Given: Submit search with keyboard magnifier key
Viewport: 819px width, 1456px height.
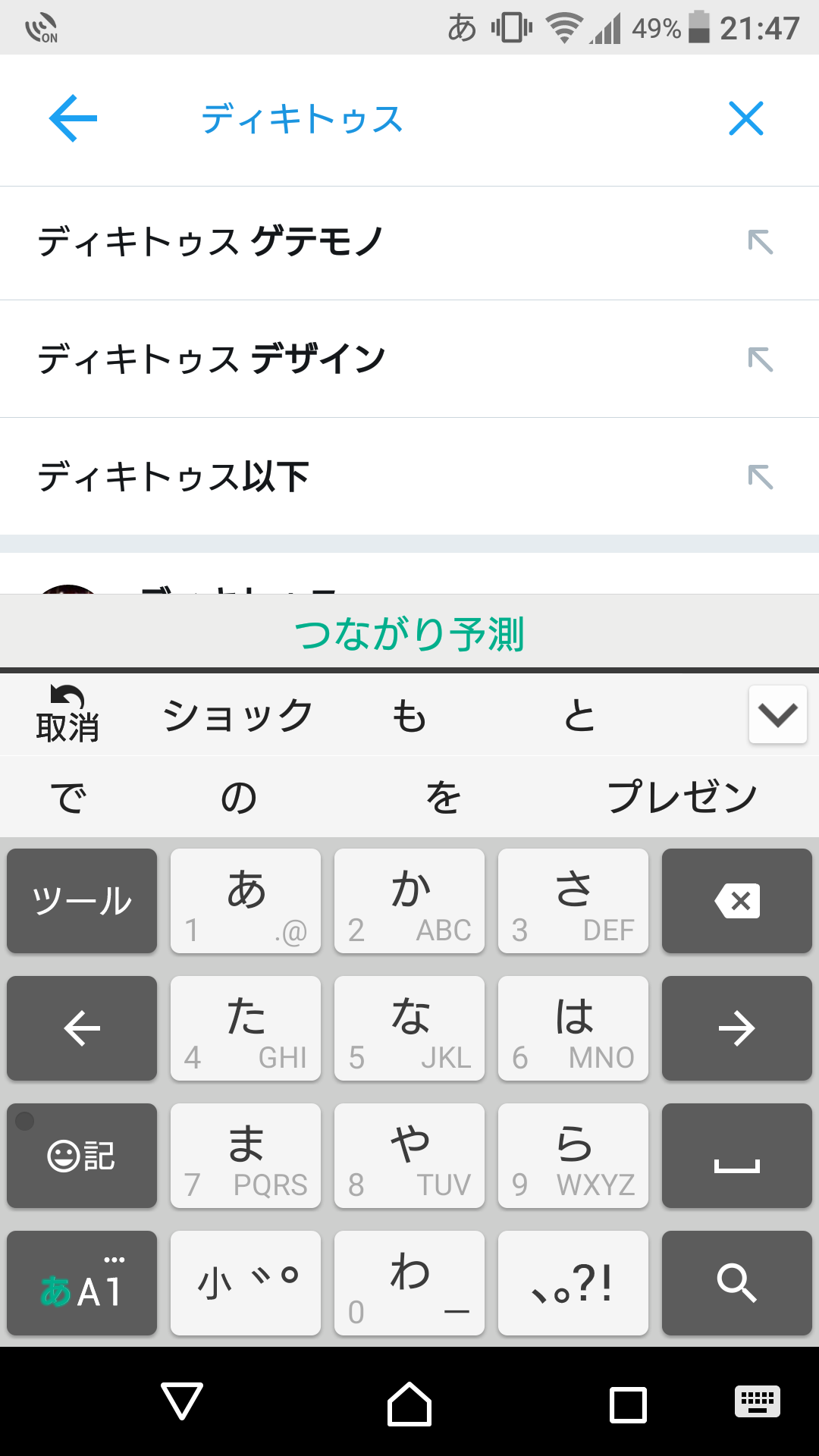Looking at the screenshot, I should 736,1283.
